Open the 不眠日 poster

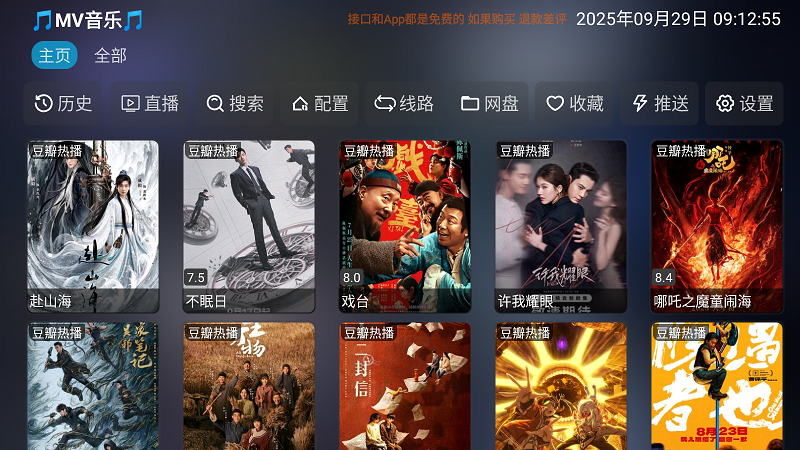(249, 226)
